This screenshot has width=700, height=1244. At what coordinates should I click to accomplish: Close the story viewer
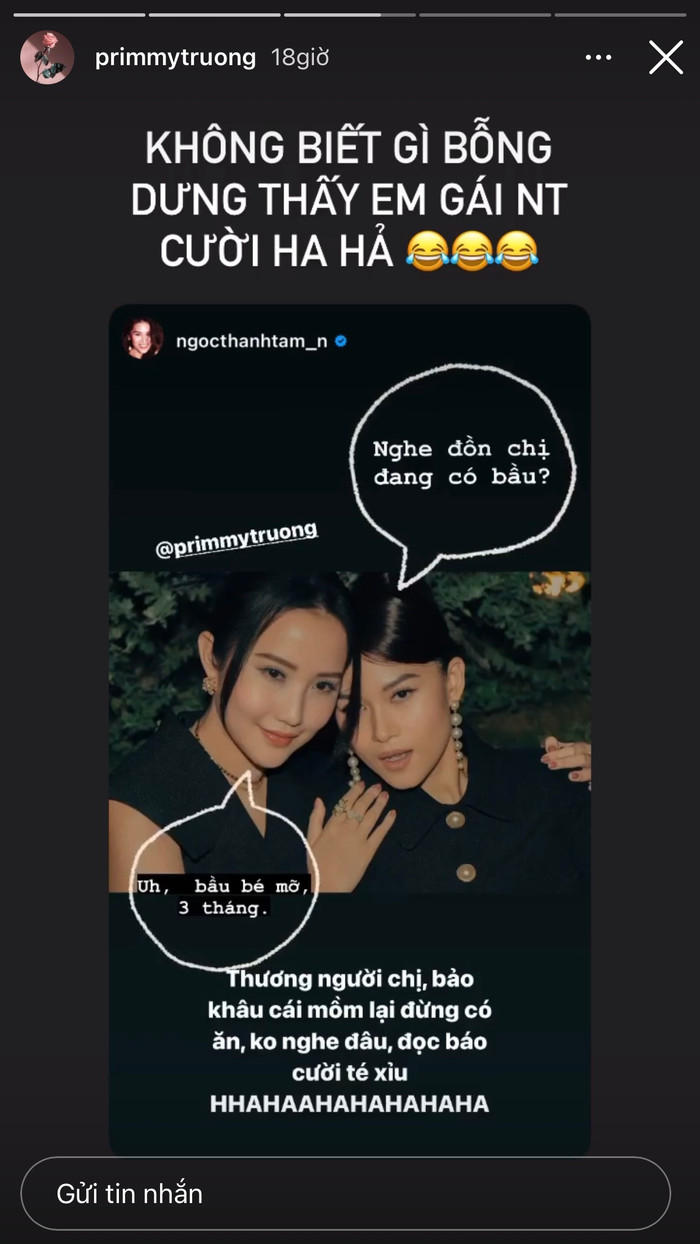665,58
